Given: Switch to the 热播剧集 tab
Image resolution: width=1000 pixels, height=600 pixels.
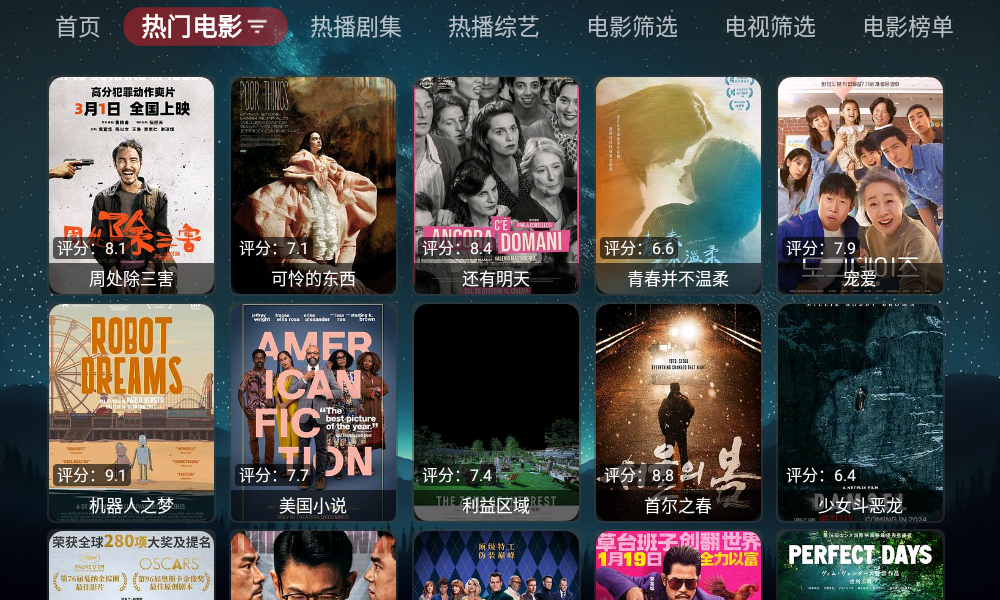Looking at the screenshot, I should (x=355, y=27).
